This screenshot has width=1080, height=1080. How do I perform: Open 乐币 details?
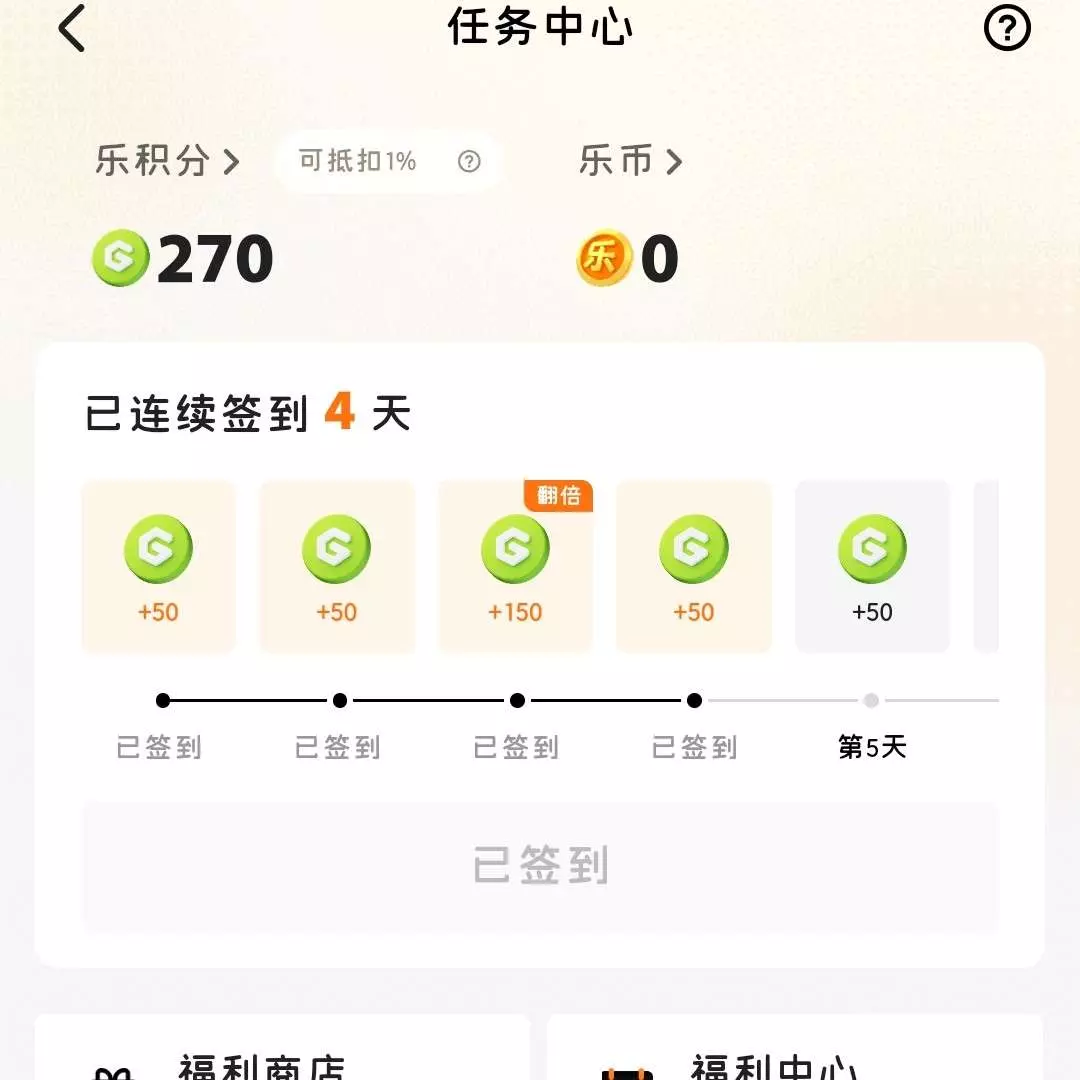(x=630, y=161)
